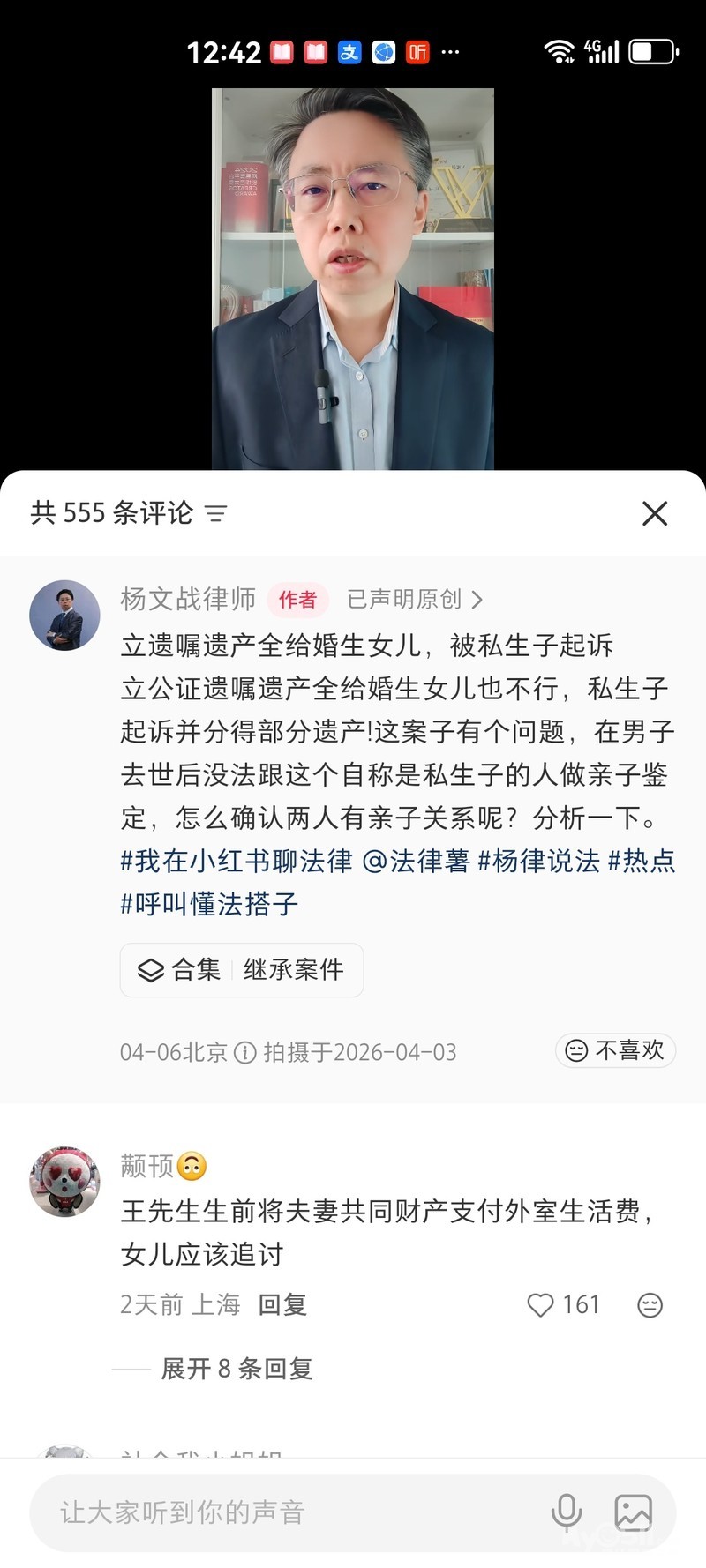Open hashtag #呼叫懂法搭子
Image resolution: width=706 pixels, height=1568 pixels.
click(x=210, y=904)
